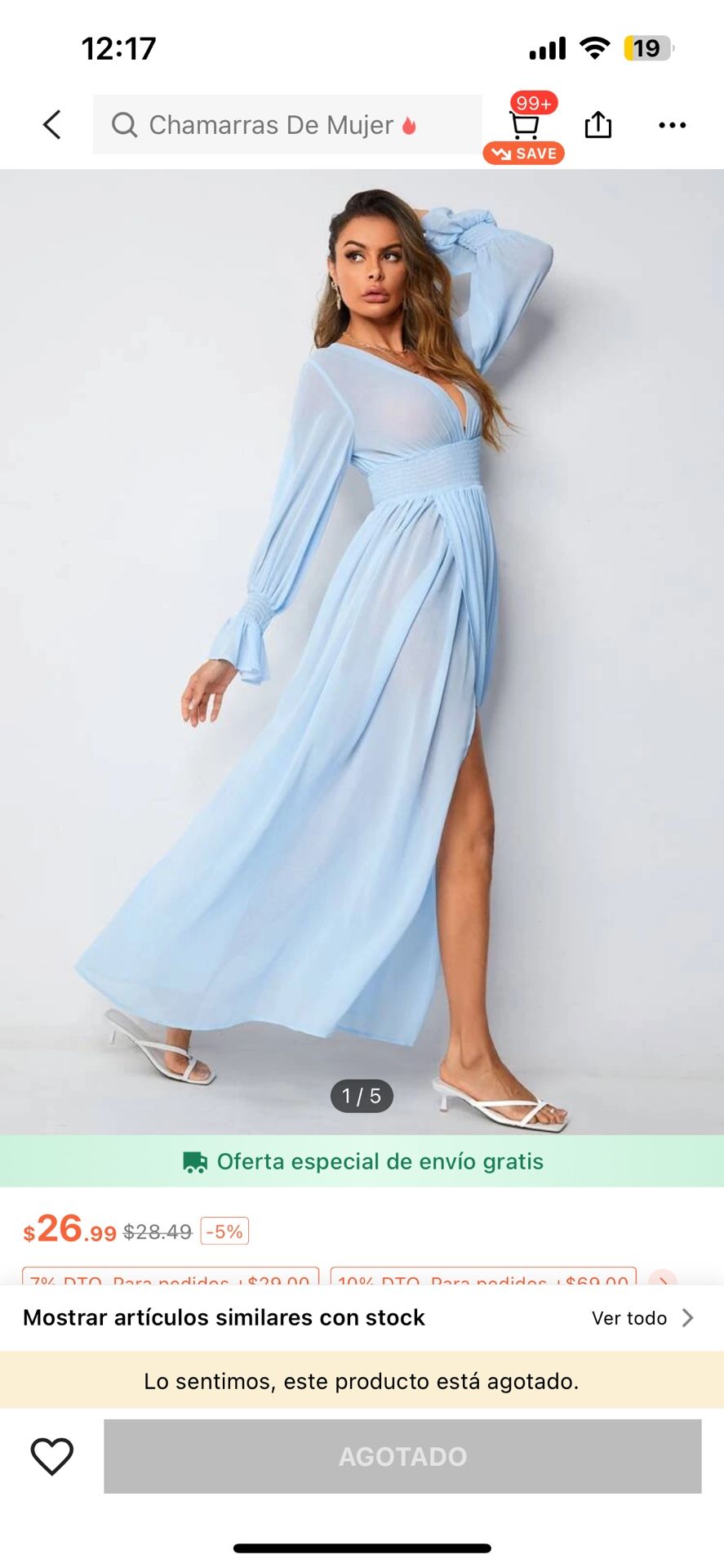Share this product
This screenshot has height=1568, width=724.
[x=597, y=125]
